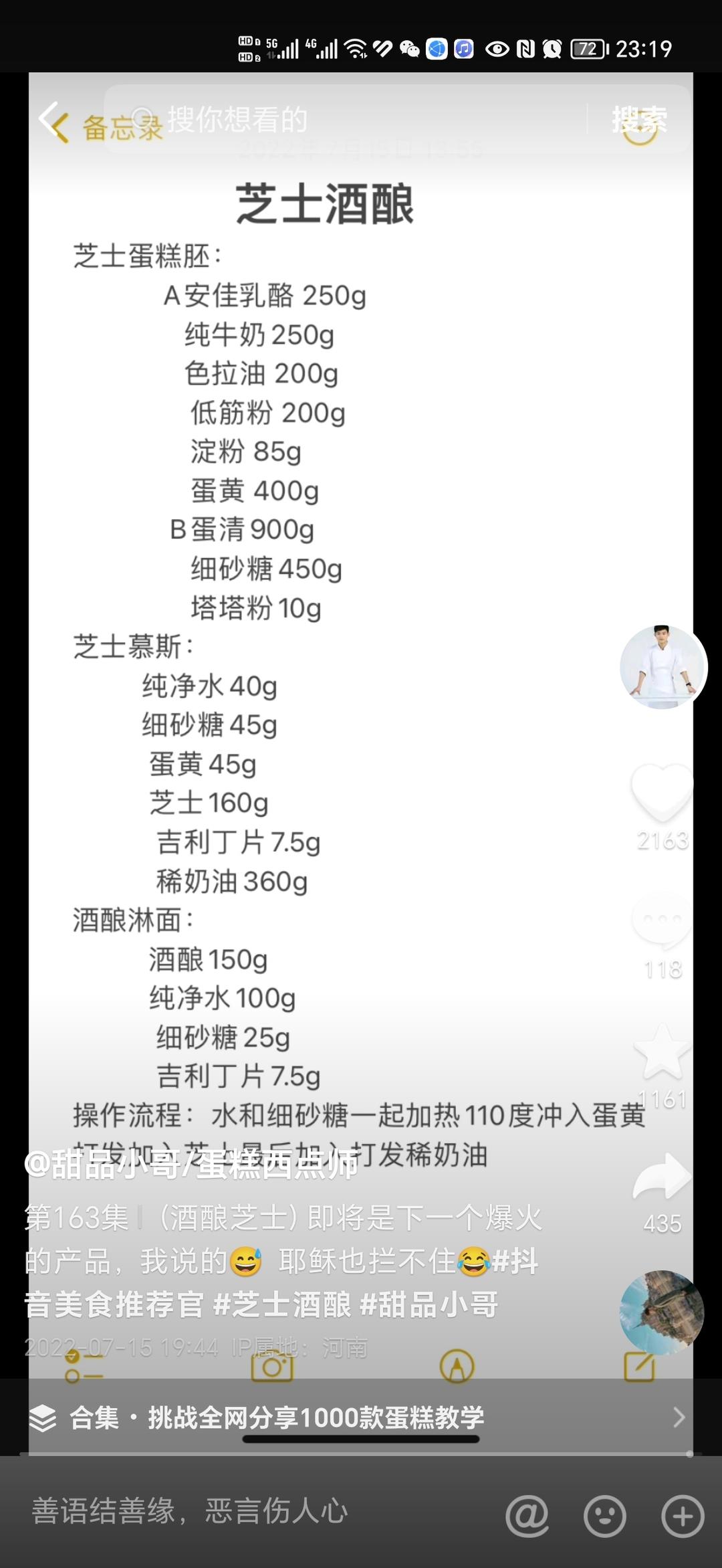Share this video via the arrow icon
Screen dimensions: 722x1568
662,1179
